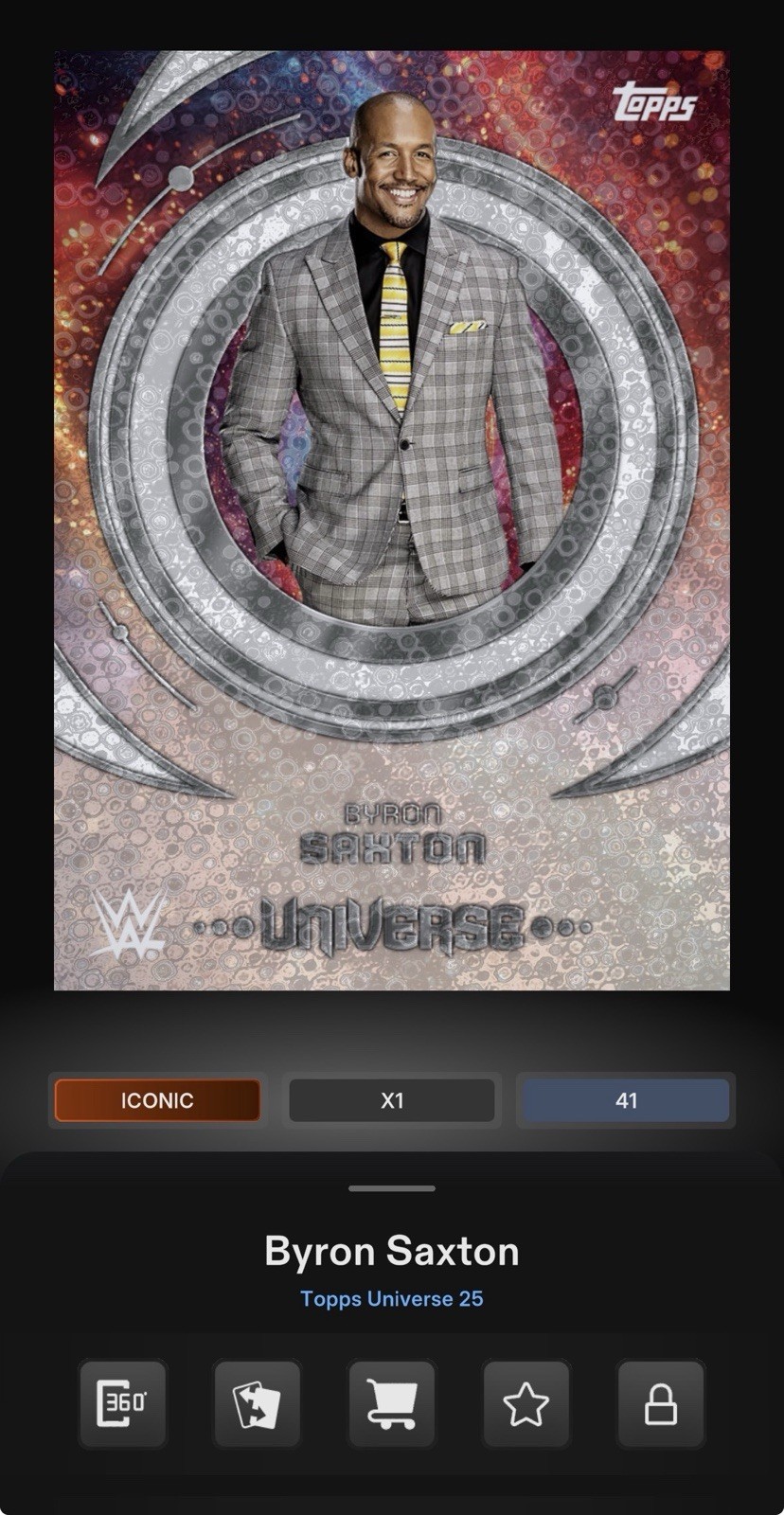Open the Topps Universe 25 set link
Viewport: 784px width, 1515px height.
pyautogui.click(x=391, y=1298)
